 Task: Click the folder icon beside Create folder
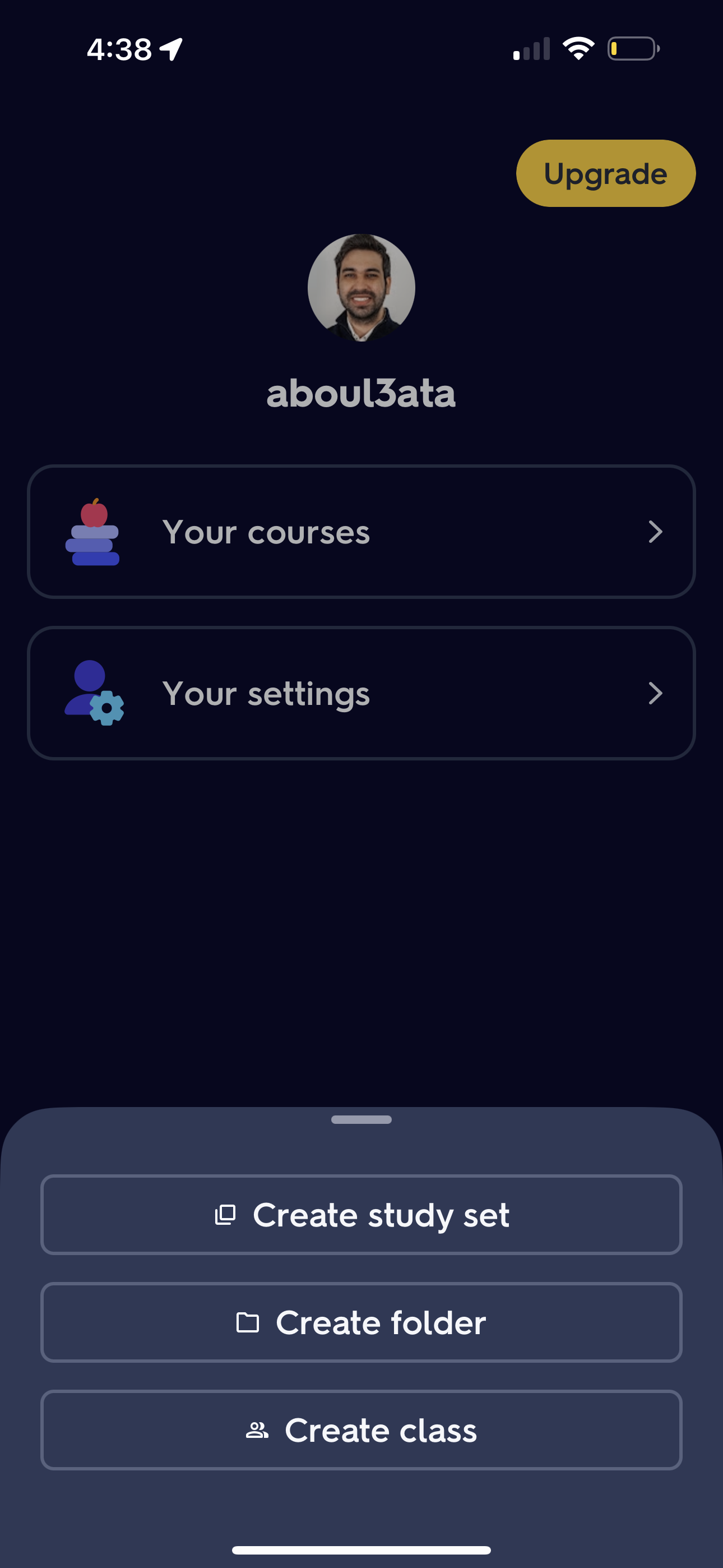(x=247, y=1322)
